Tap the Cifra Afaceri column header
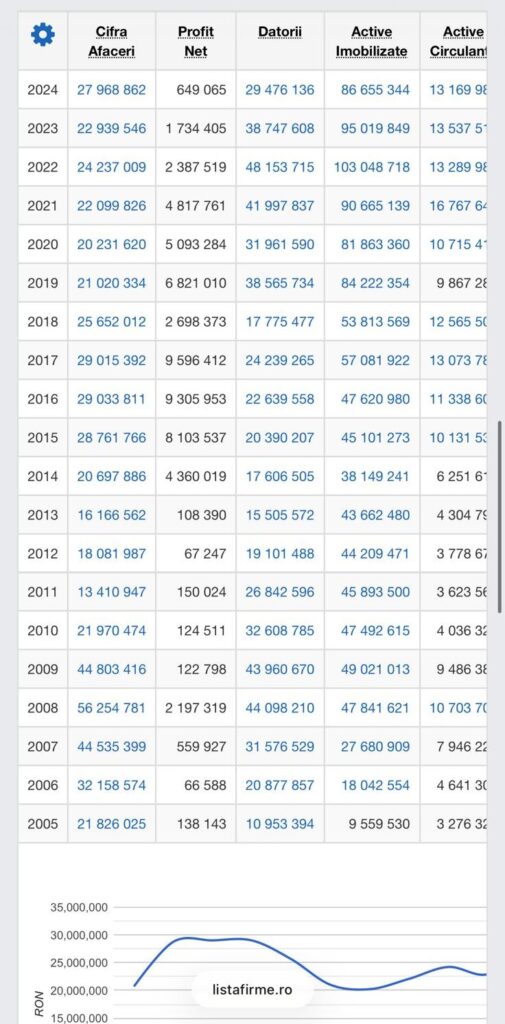 click(112, 41)
